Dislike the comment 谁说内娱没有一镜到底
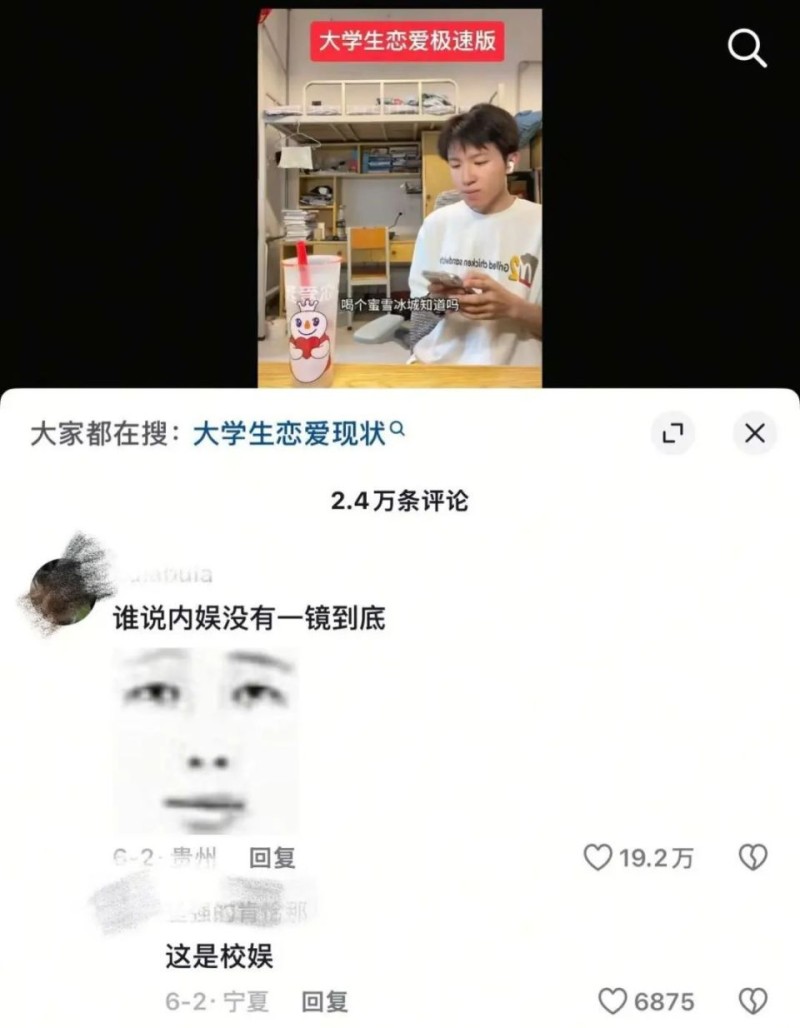The height and width of the screenshot is (1028, 800). (752, 858)
